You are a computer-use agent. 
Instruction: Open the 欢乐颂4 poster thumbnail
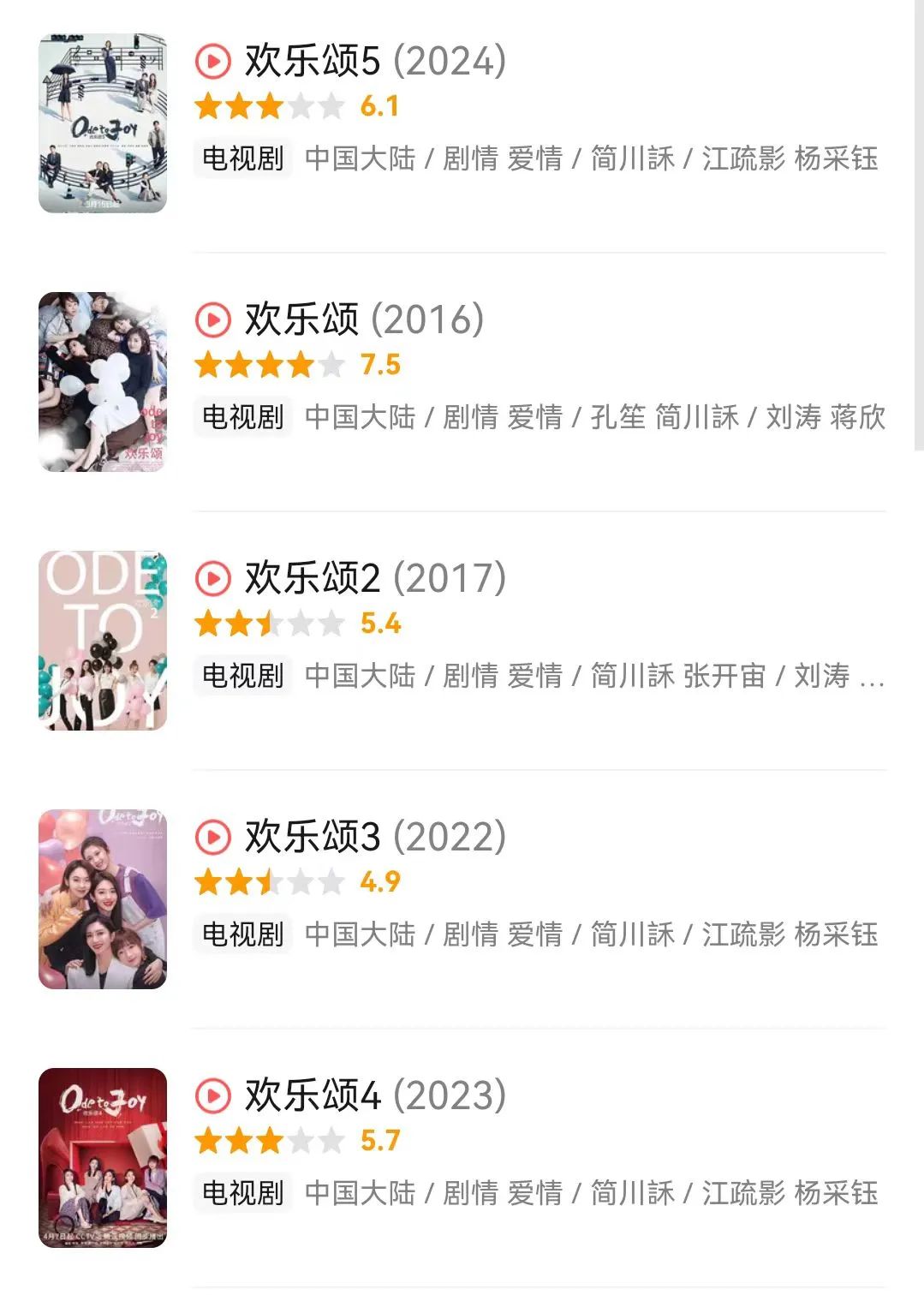point(103,1159)
